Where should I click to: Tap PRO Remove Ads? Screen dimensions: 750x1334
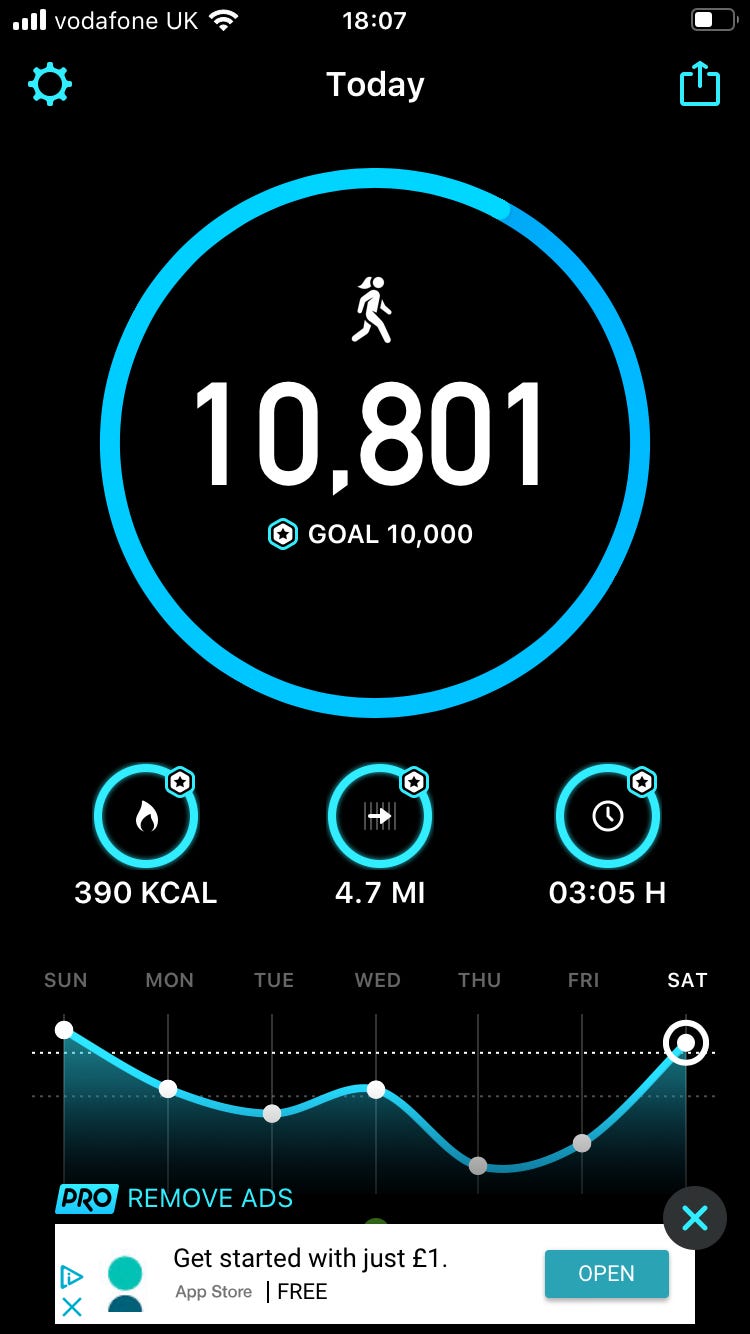pyautogui.click(x=175, y=1198)
